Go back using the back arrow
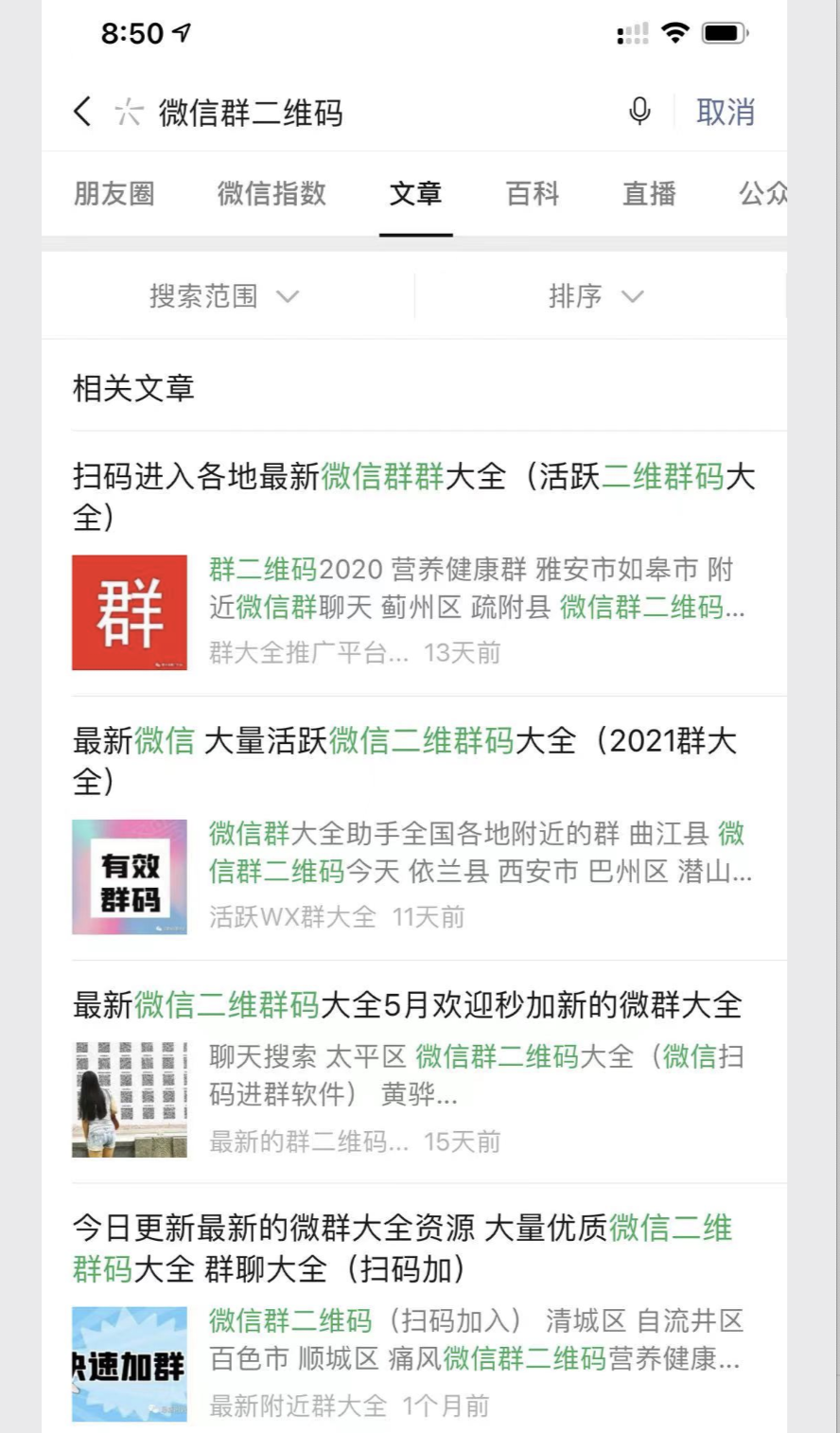This screenshot has height=1433, width=840. pos(83,112)
